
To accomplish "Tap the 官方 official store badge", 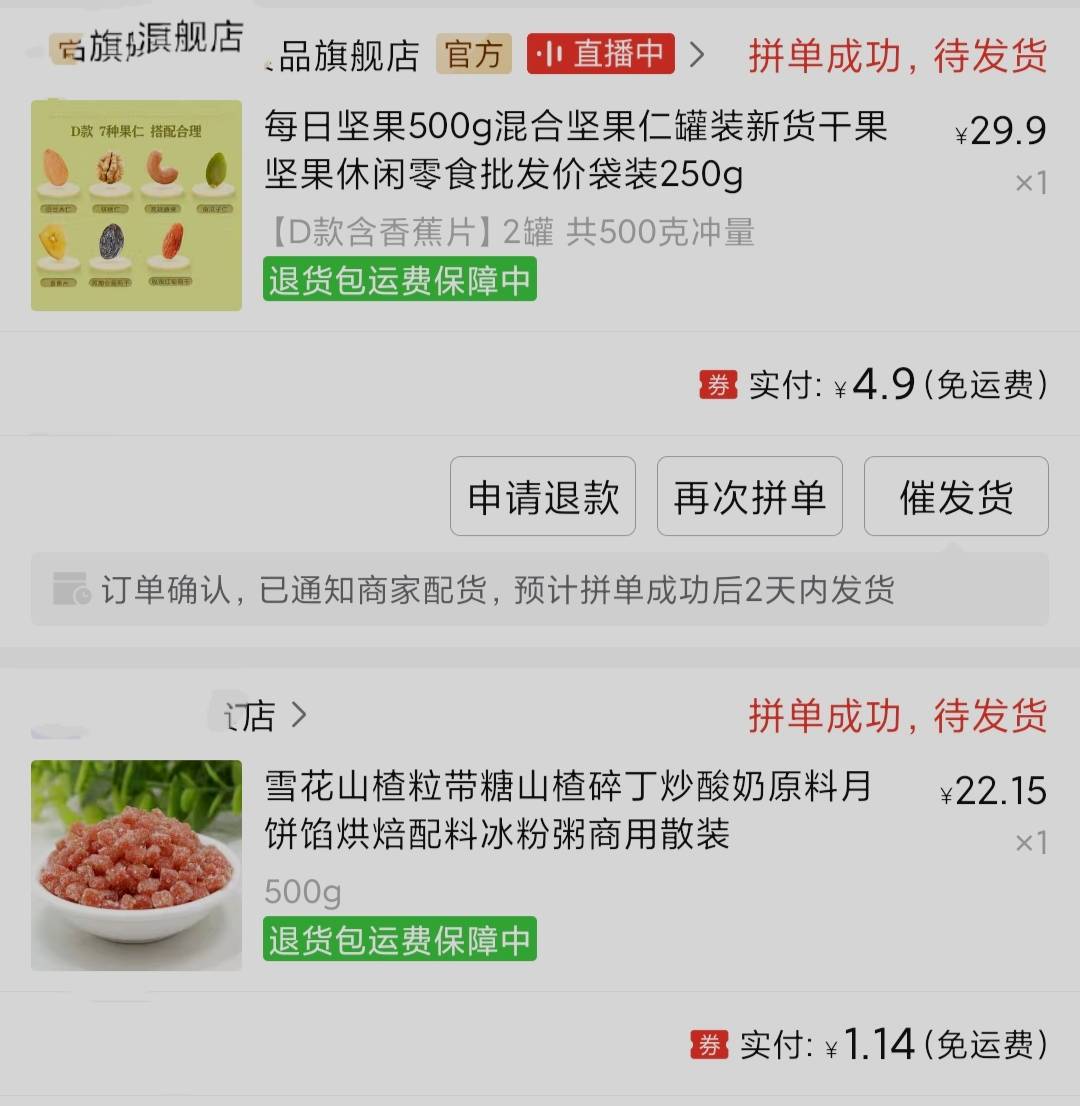I will tap(473, 55).
